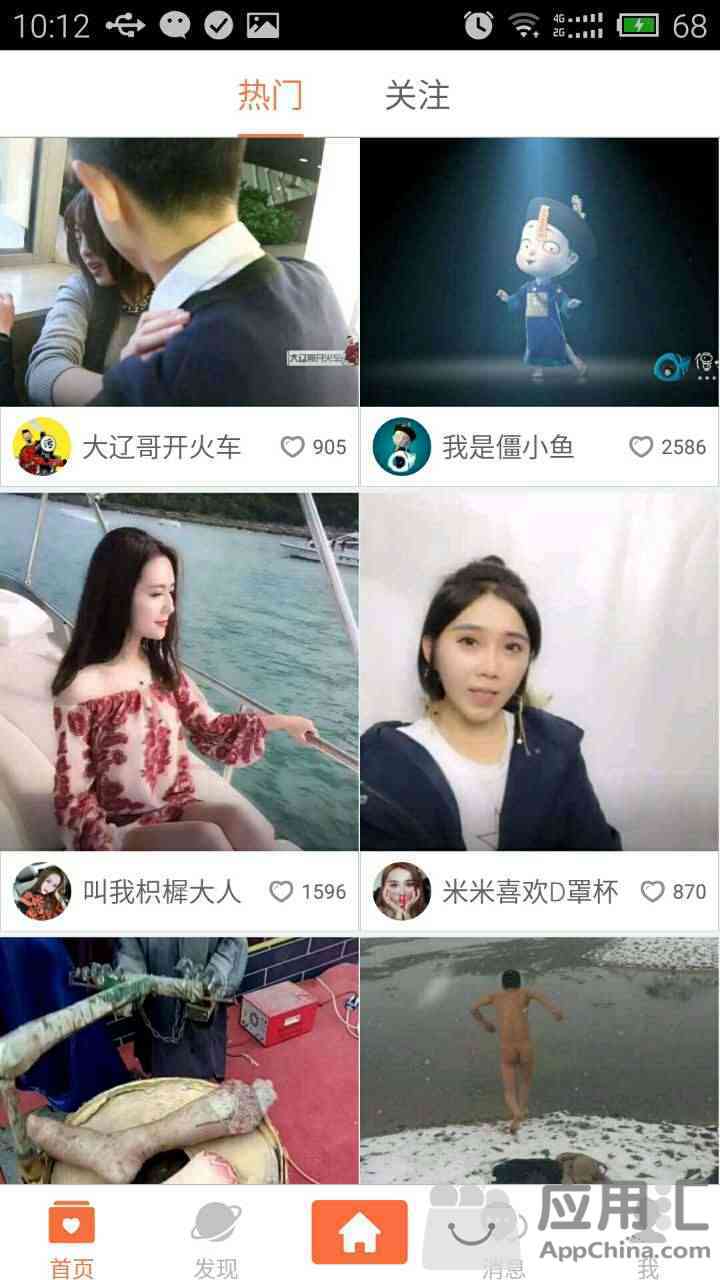Switch to the 关注 tab
Screen dimensions: 720x1280
[417, 96]
